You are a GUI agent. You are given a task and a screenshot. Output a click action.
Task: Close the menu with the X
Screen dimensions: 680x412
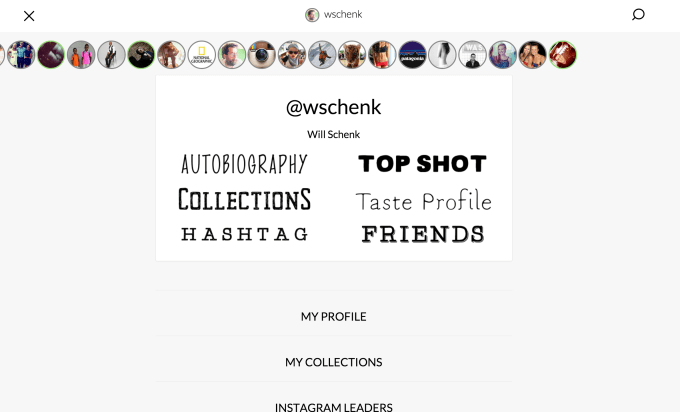(x=29, y=16)
